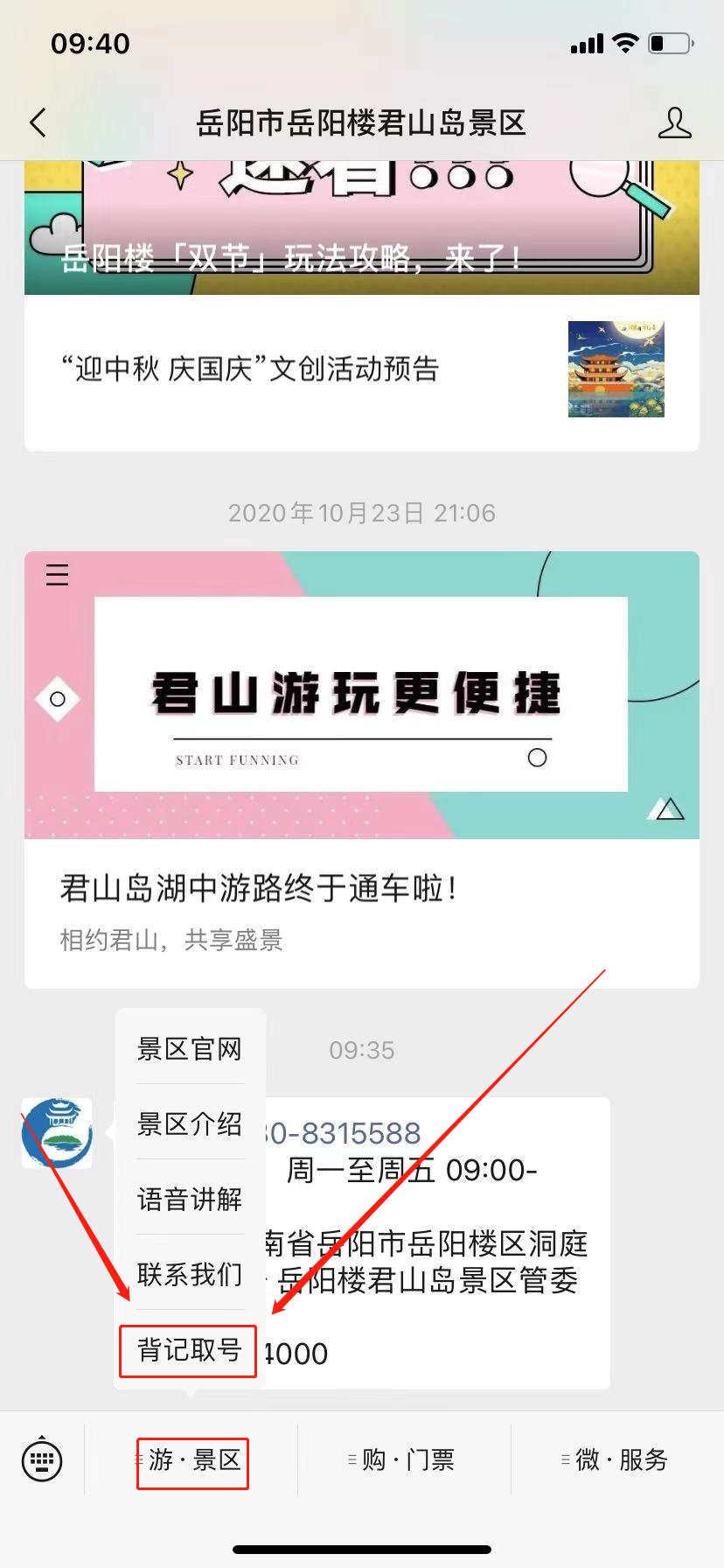Open the account profile icon
Viewport: 724px width, 1568px height.
coord(674,123)
